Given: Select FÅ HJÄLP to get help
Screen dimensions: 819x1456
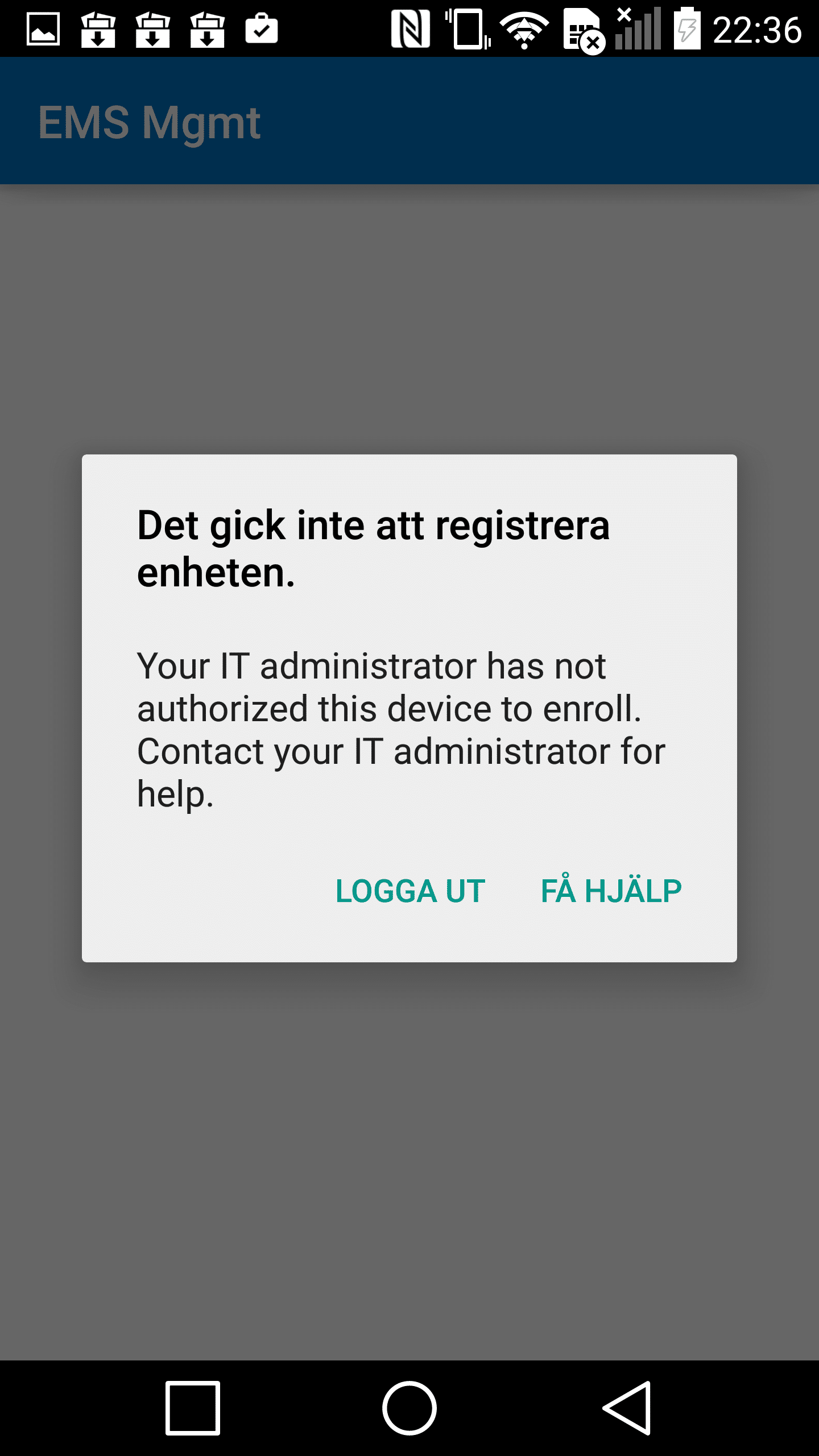Looking at the screenshot, I should point(611,890).
